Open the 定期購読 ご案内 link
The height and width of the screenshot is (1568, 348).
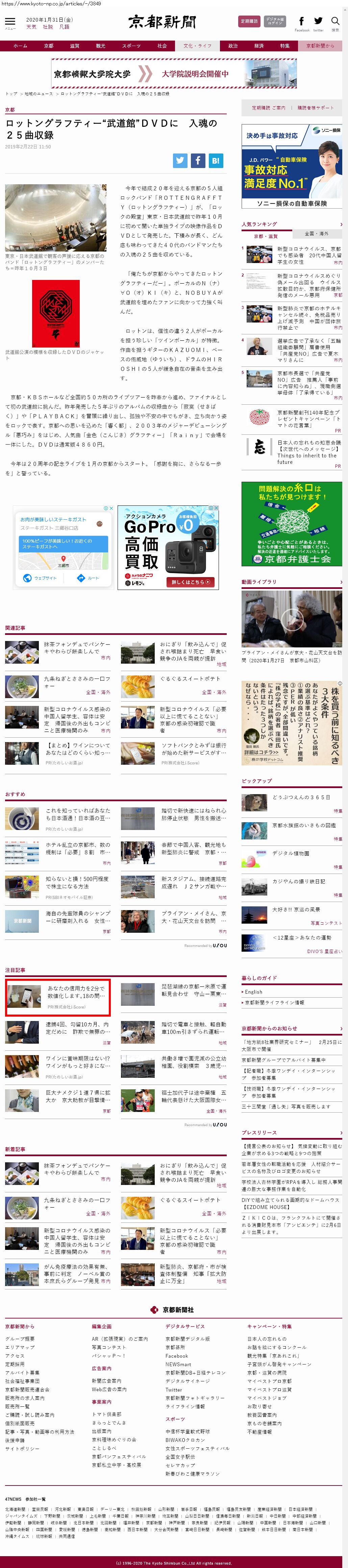click(x=268, y=108)
